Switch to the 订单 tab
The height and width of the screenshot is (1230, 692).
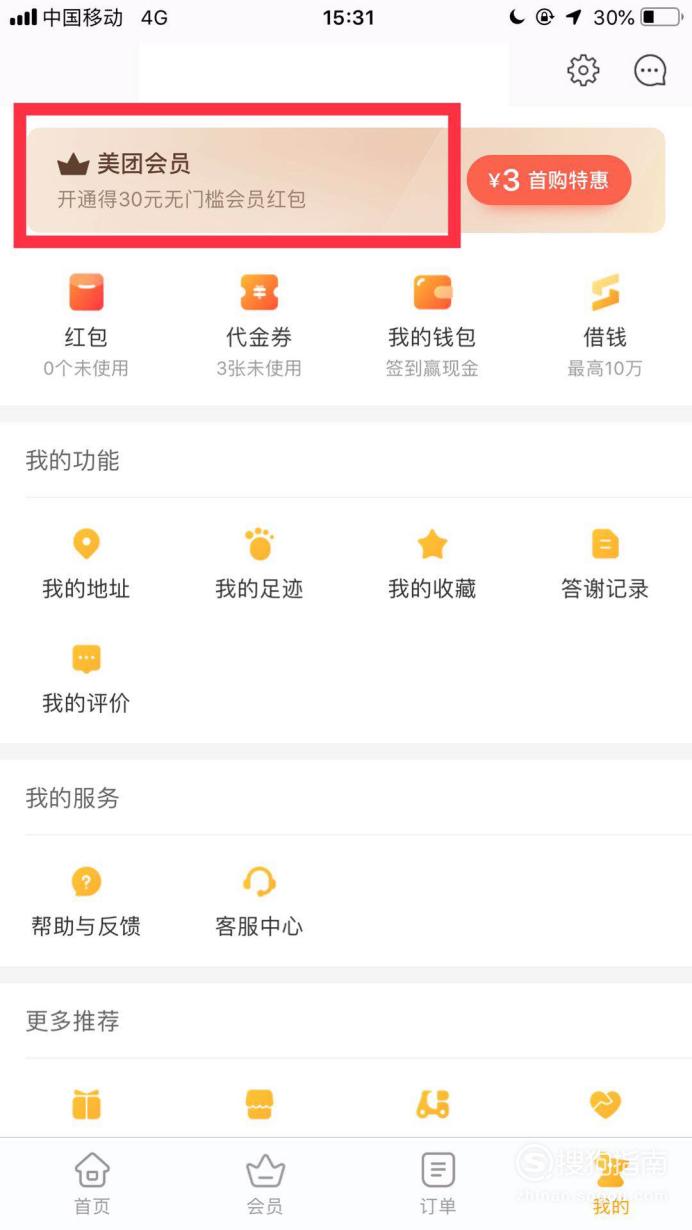pyautogui.click(x=438, y=1184)
